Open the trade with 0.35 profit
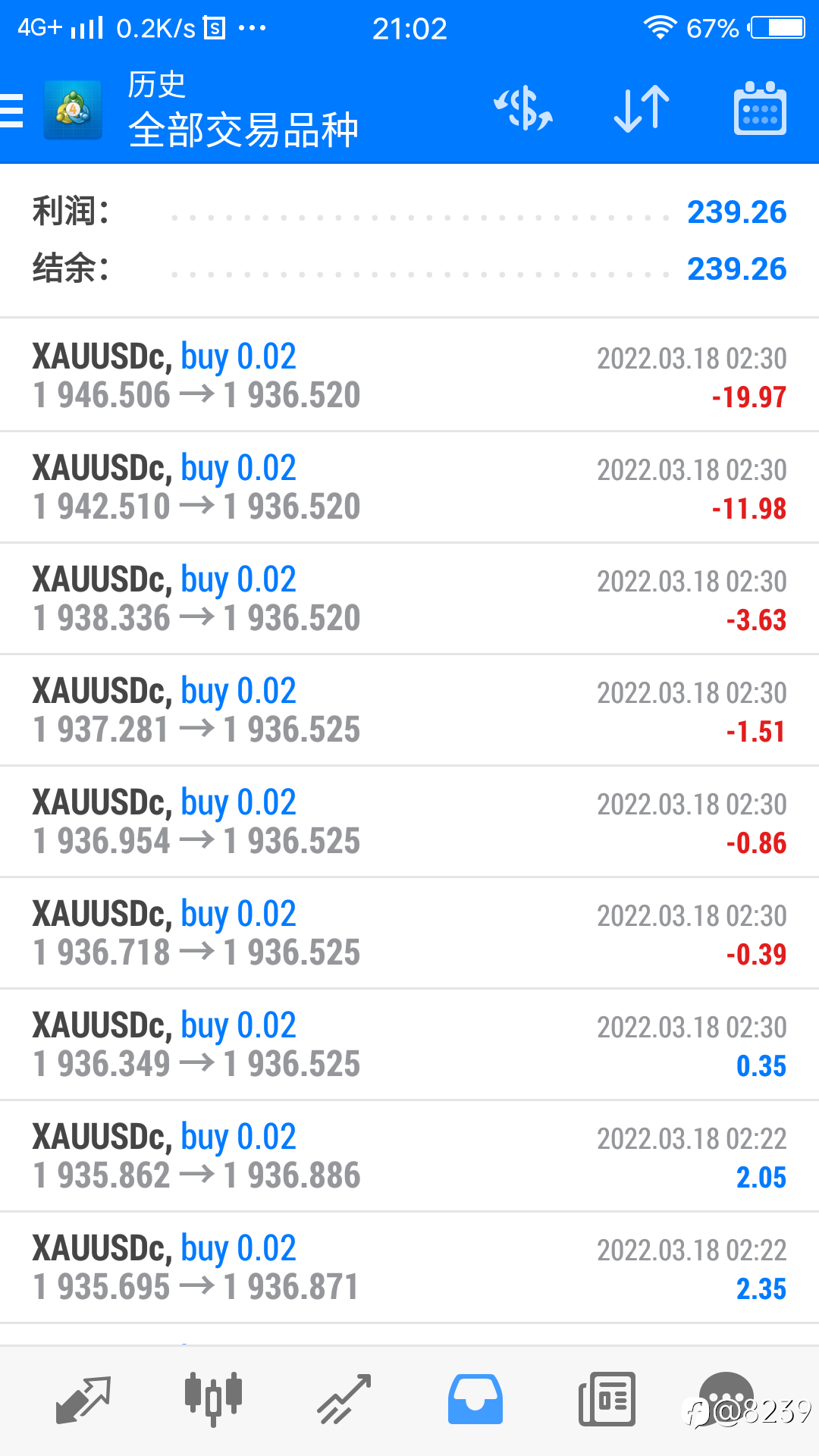The height and width of the screenshot is (1456, 819). [x=409, y=1044]
